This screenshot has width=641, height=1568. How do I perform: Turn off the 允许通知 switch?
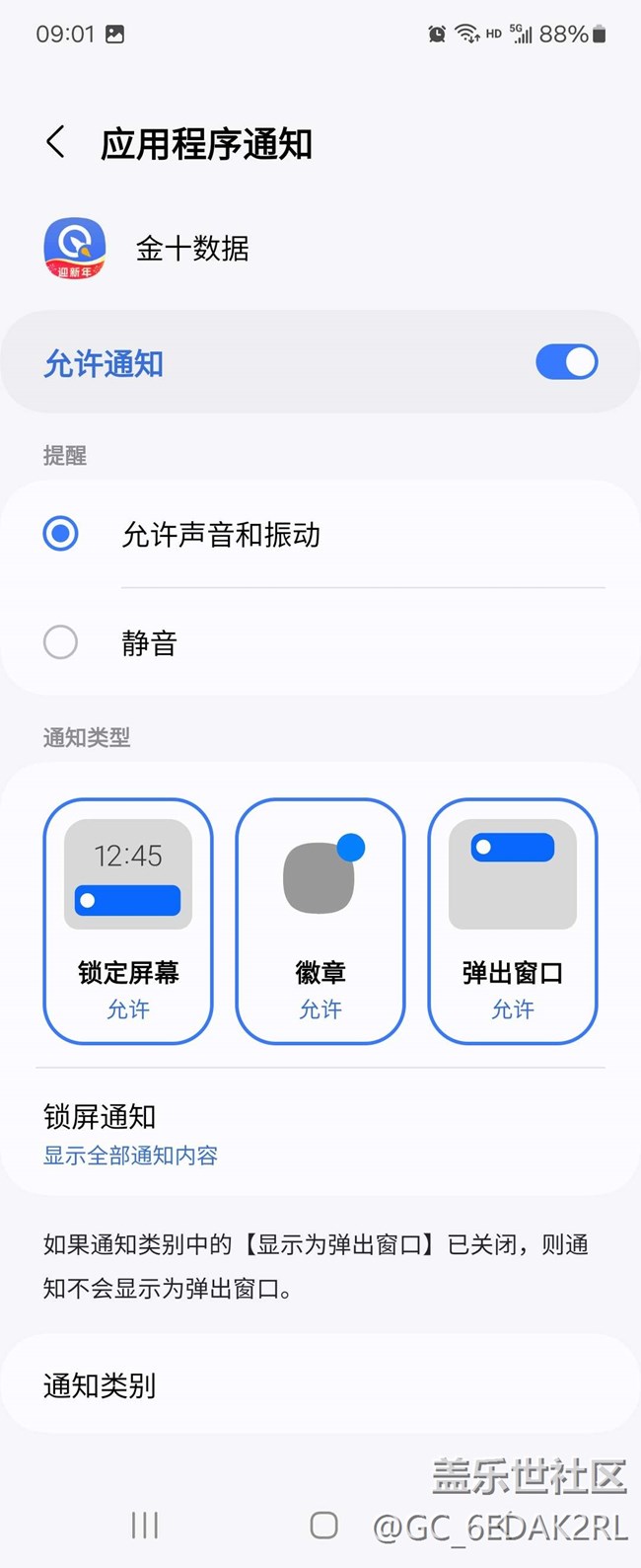coord(566,362)
